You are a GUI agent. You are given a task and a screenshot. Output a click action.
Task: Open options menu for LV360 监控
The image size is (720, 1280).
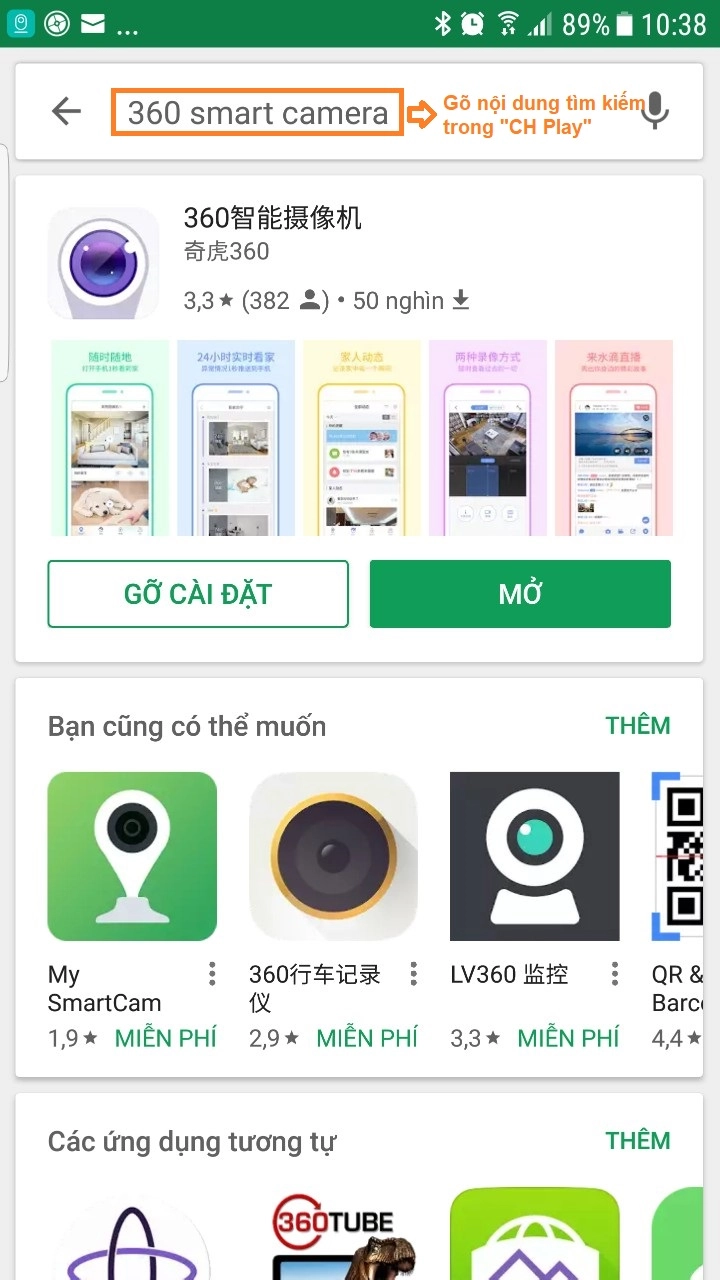[615, 974]
